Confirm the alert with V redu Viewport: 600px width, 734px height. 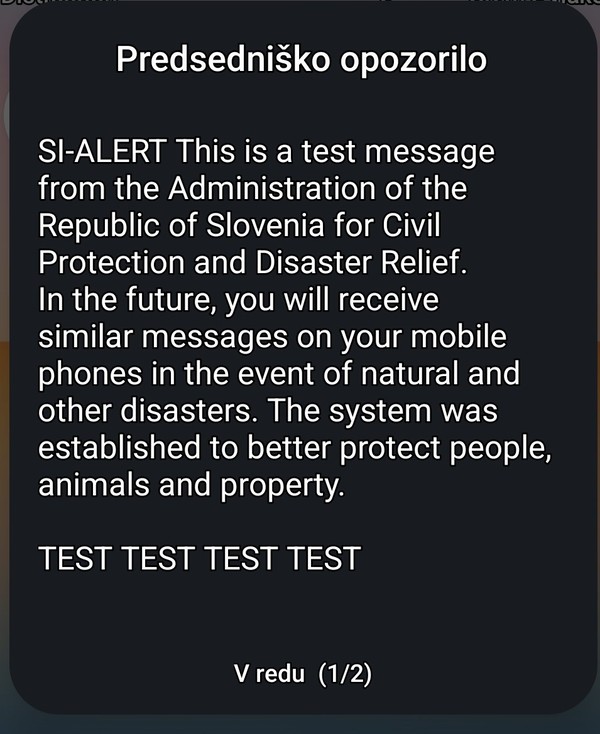pyautogui.click(x=301, y=674)
